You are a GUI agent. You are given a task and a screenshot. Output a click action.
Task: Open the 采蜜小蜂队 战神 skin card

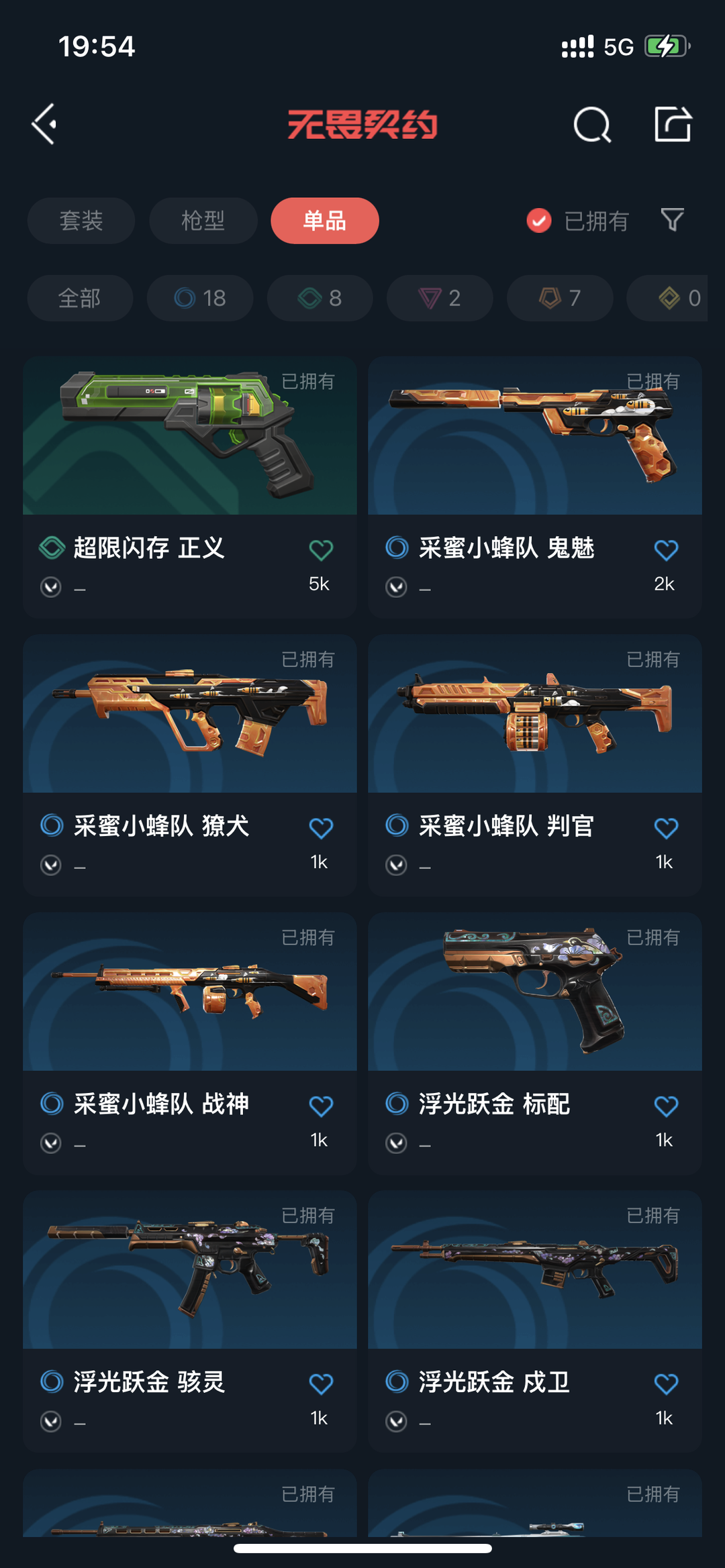190,1043
